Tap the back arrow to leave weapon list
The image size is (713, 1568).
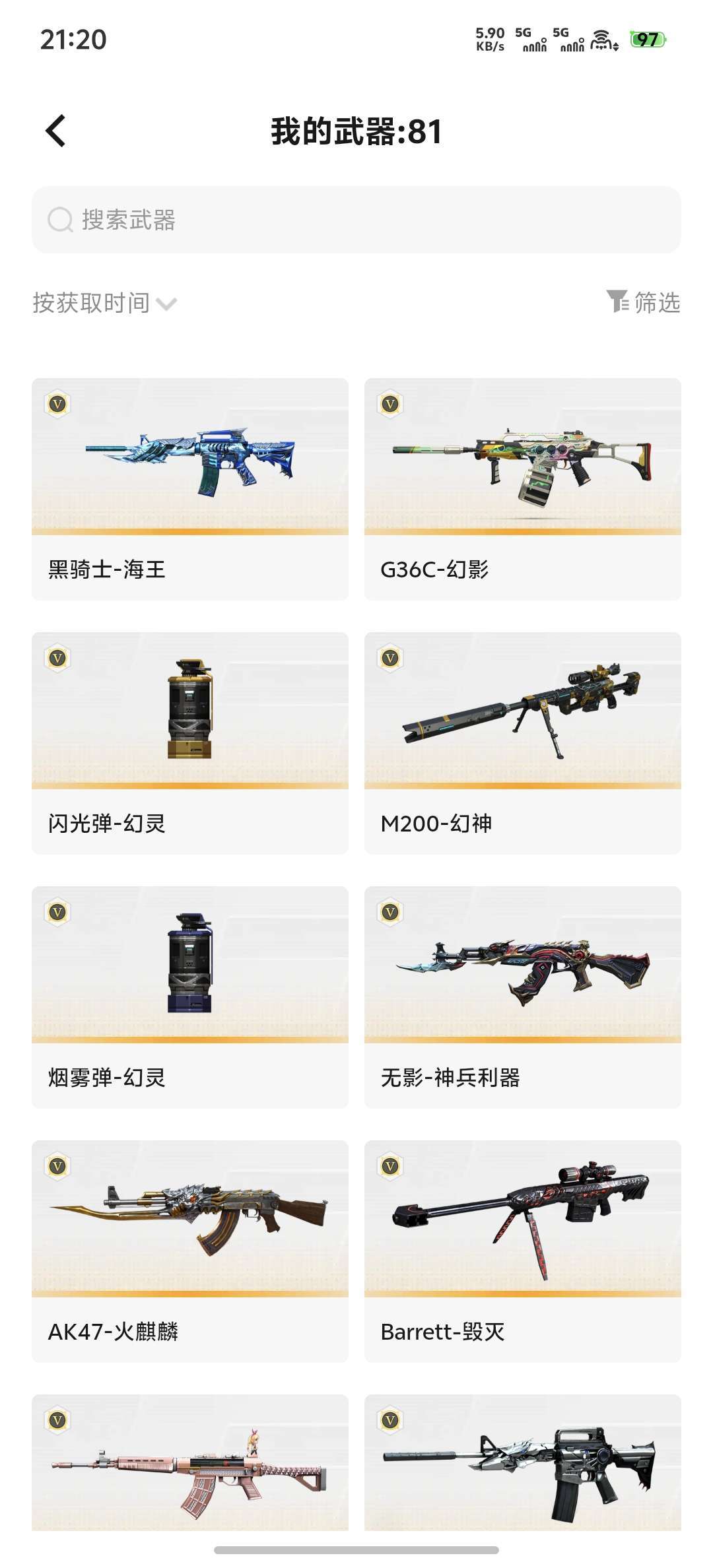click(55, 131)
